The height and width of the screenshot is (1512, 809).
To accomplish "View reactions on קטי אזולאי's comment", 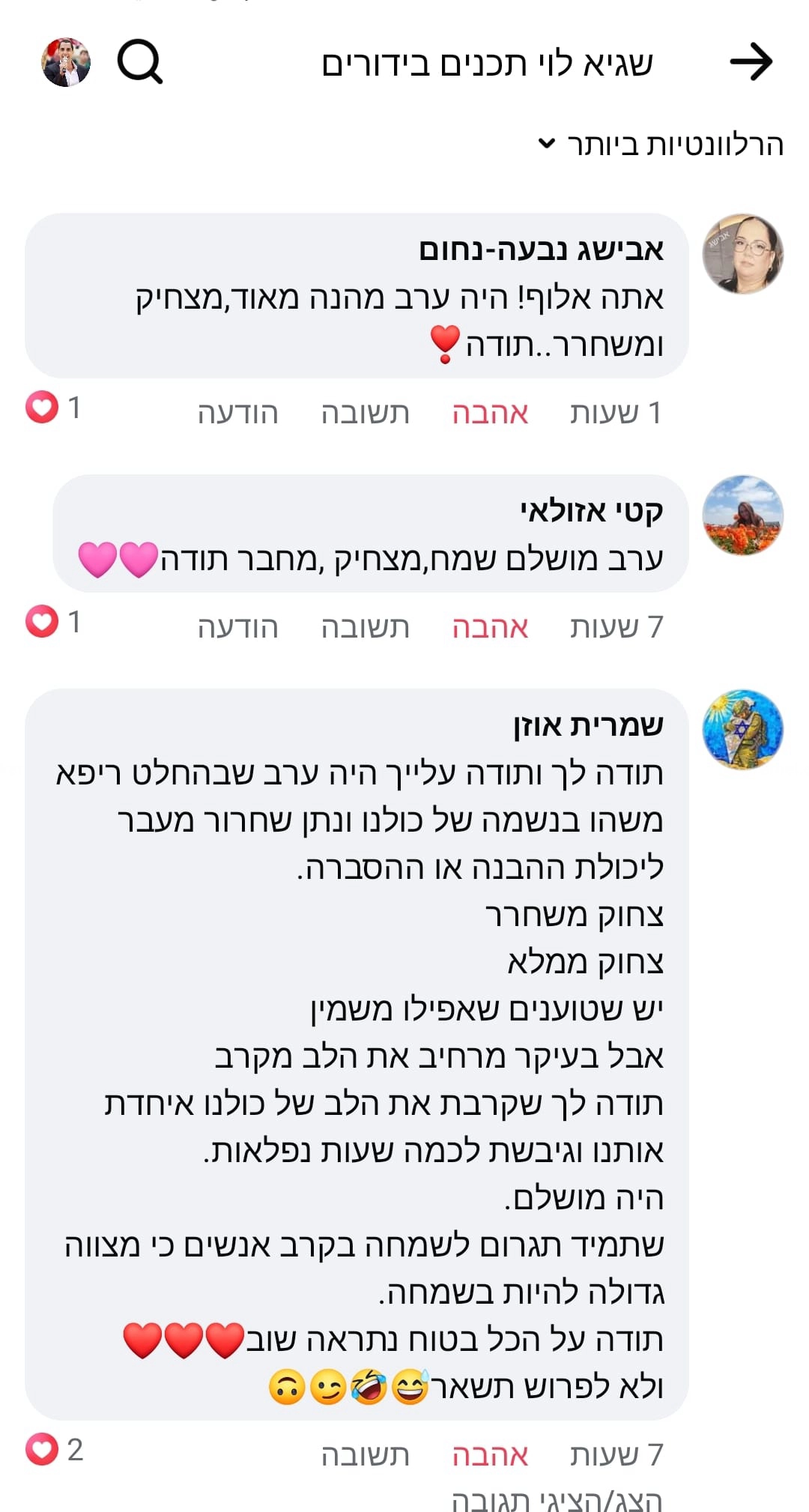I will click(52, 622).
